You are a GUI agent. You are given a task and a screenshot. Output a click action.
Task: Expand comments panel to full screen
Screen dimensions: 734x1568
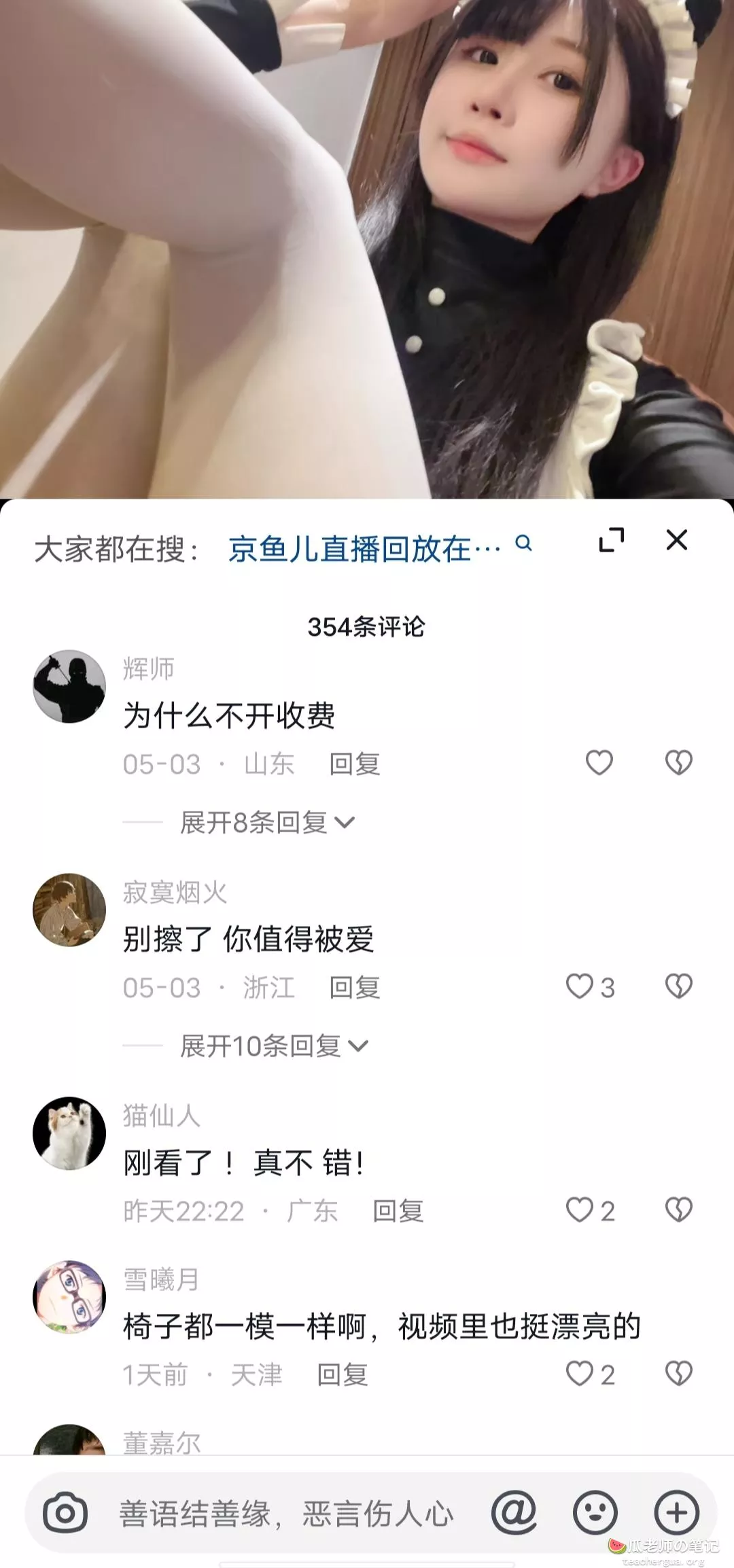(x=612, y=540)
